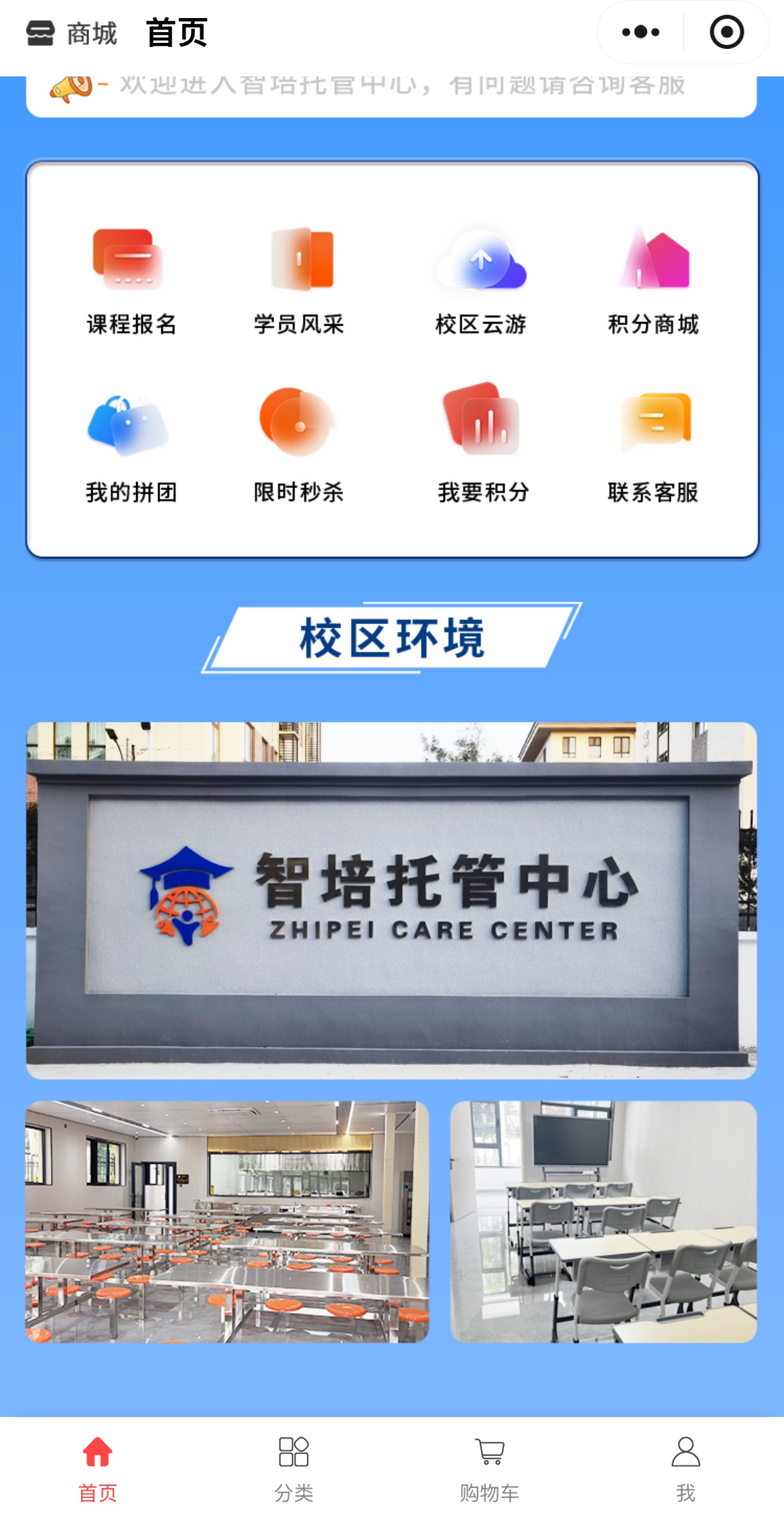The height and width of the screenshot is (1539, 784).
Task: View the classroom photo with desks
Action: pyautogui.click(x=603, y=1221)
